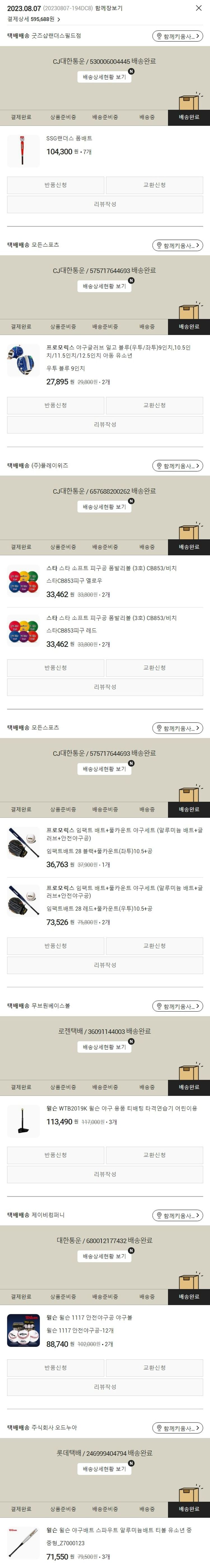The height and width of the screenshot is (1568, 210).
Task: Request 교환신청 for 프로모릭스 임팩트 배트 야구세트
Action: click(x=154, y=946)
